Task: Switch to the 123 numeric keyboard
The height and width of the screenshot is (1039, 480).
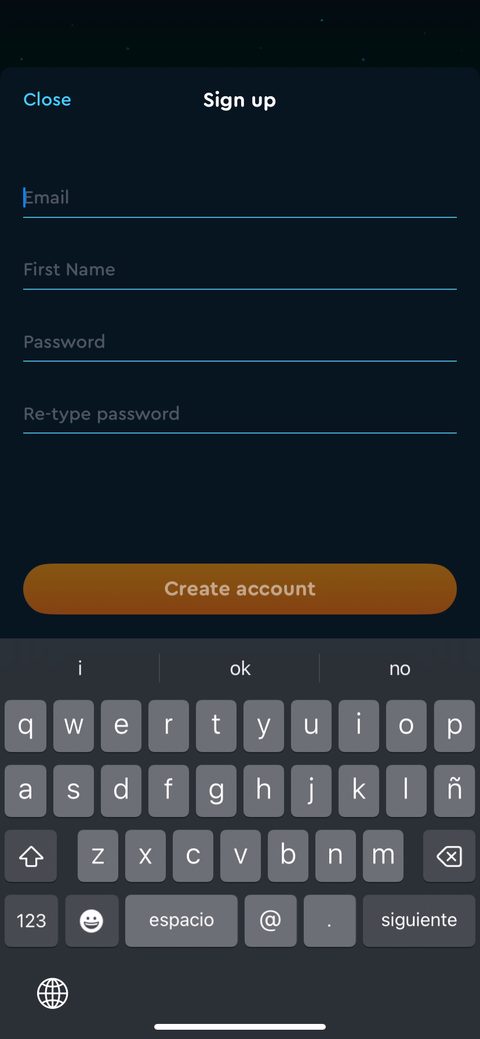Action: click(x=31, y=920)
